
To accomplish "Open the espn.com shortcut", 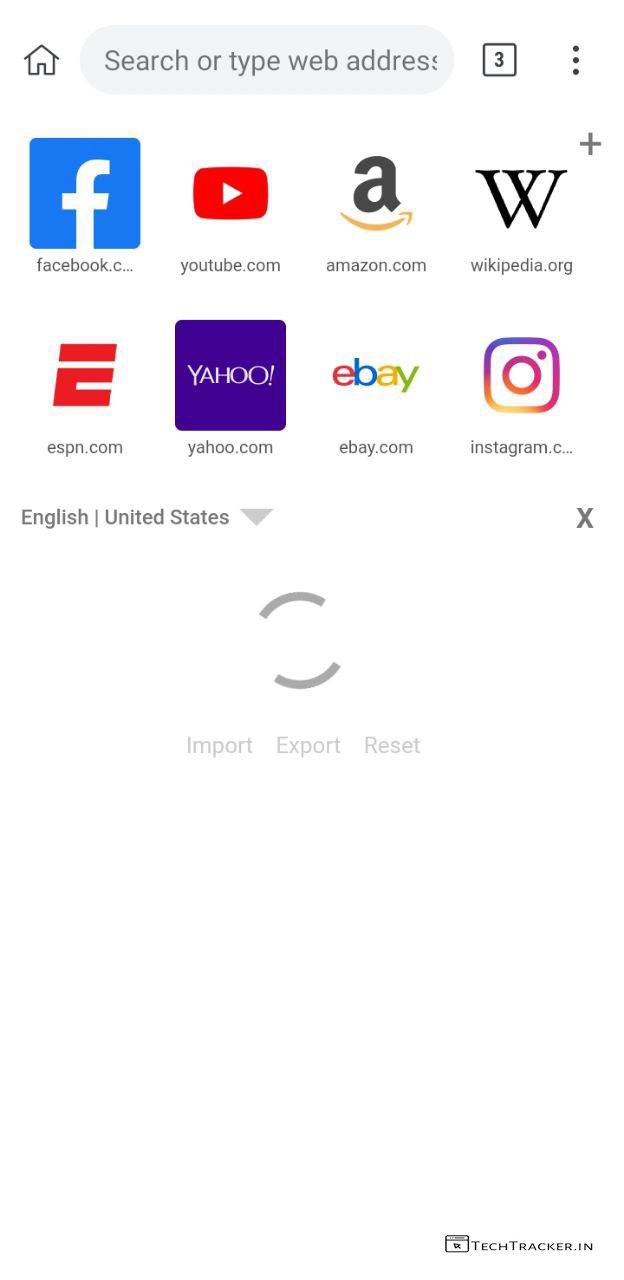I will (x=85, y=376).
